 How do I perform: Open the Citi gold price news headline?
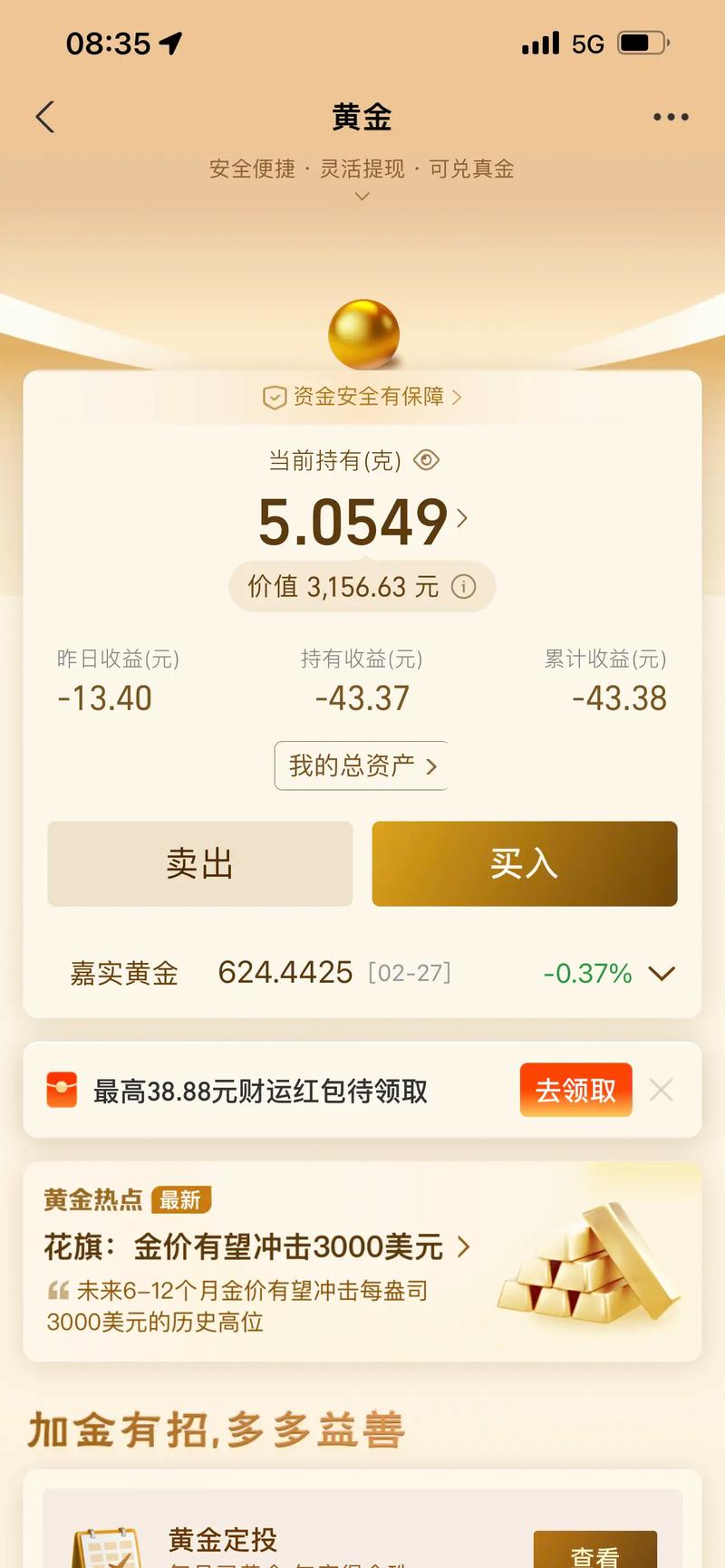point(245,1247)
